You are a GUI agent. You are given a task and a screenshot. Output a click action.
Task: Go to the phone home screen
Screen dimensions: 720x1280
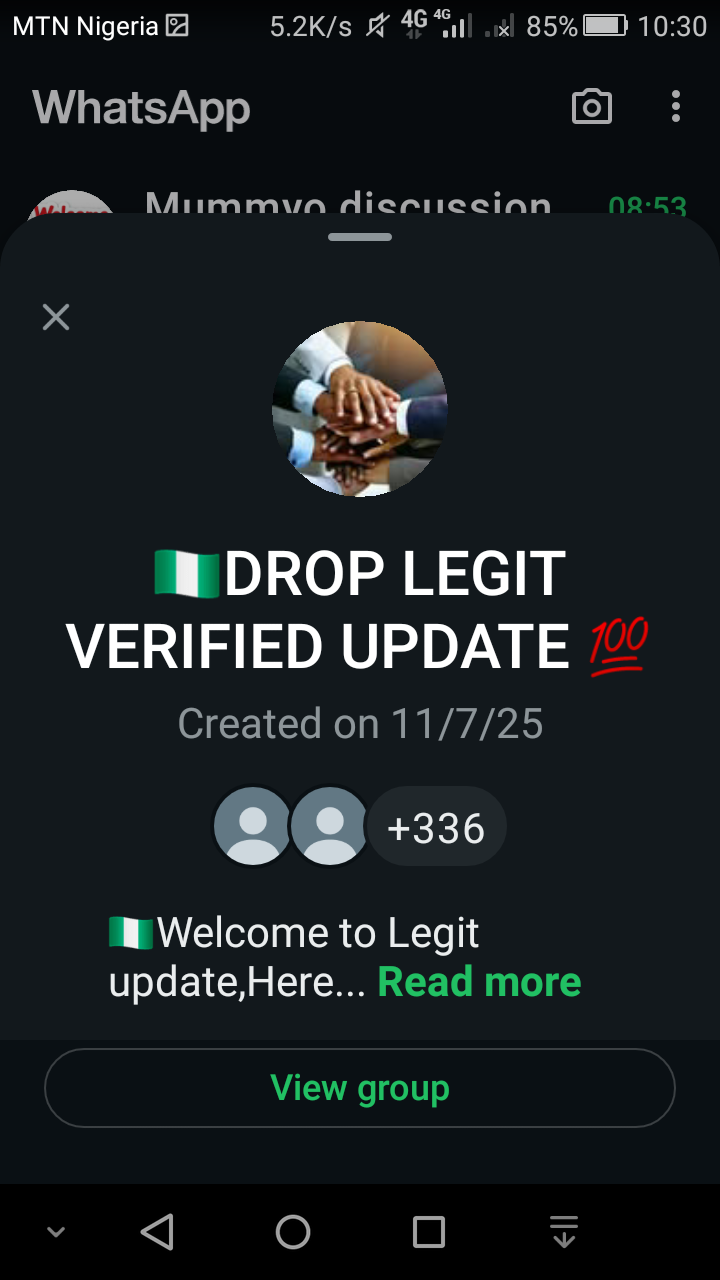(x=293, y=1232)
